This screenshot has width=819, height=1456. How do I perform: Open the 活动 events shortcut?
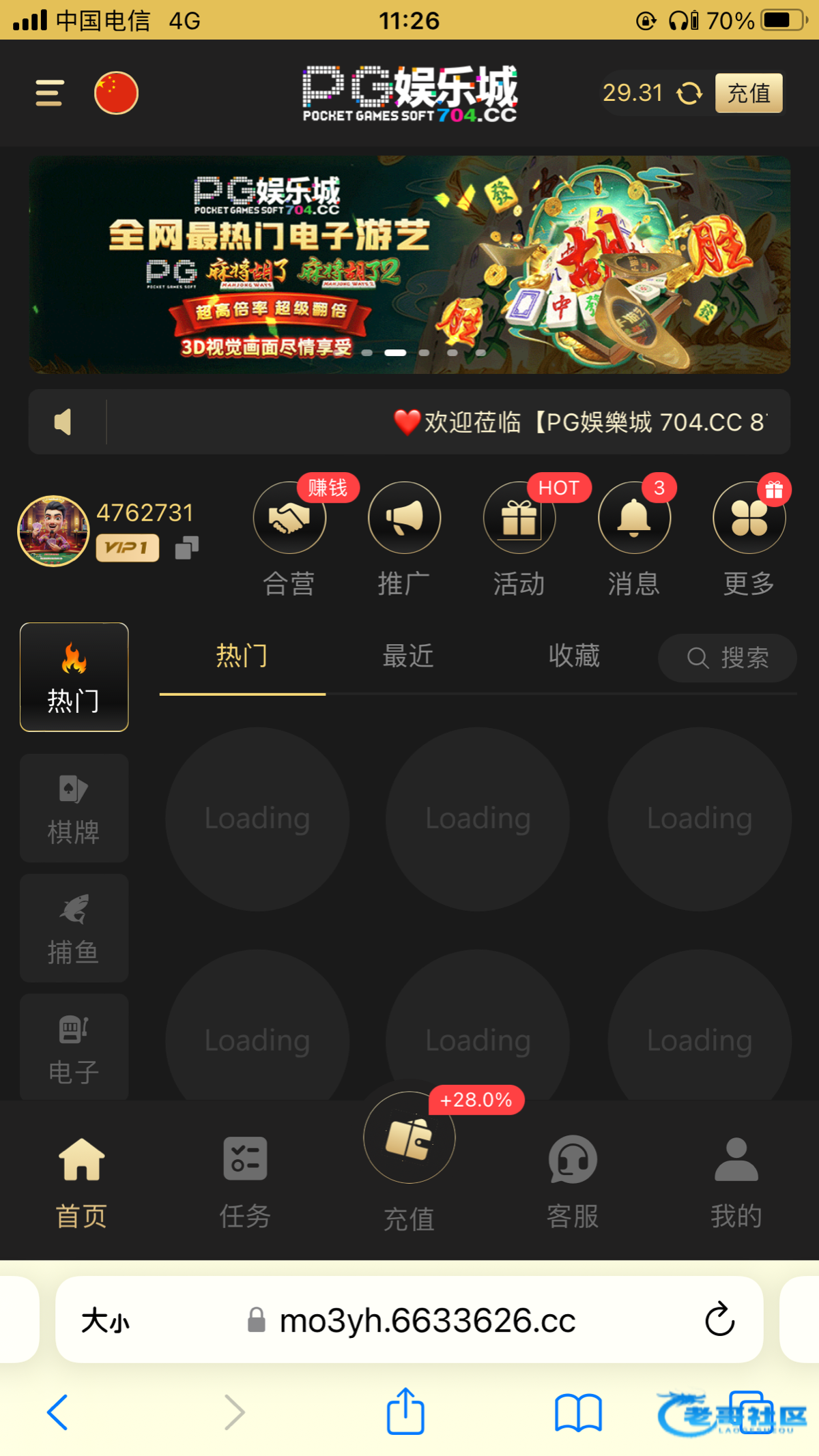click(519, 519)
